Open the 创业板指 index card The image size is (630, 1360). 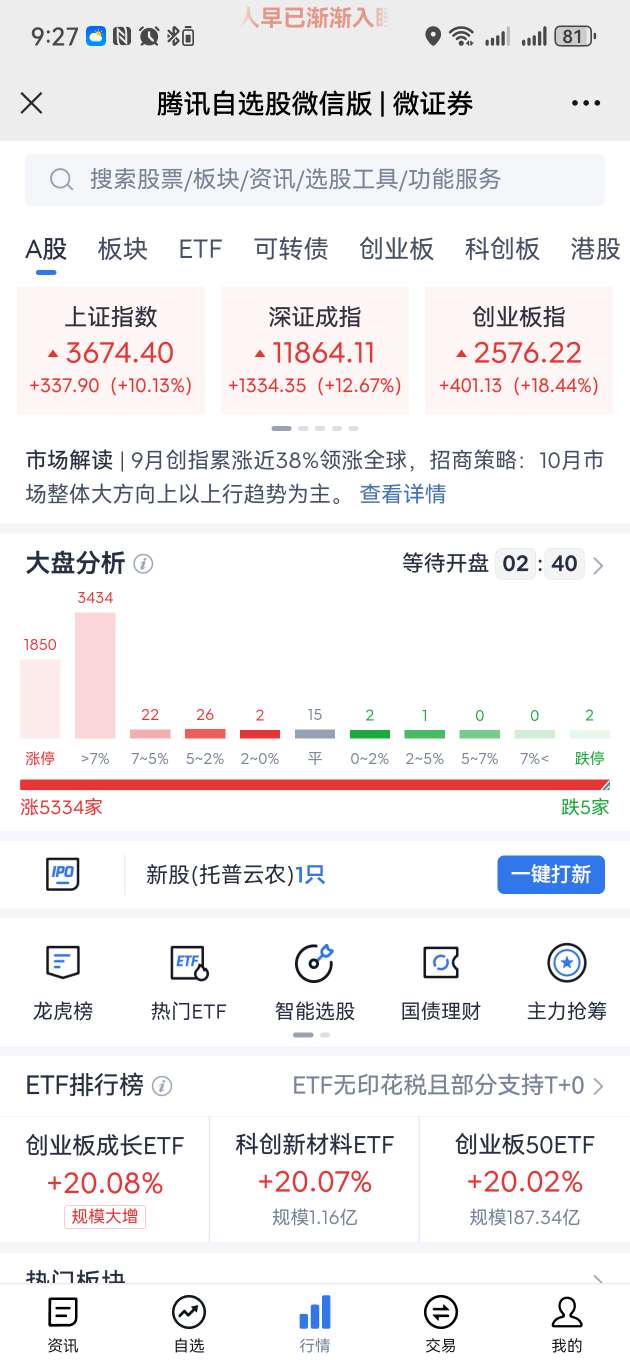pyautogui.click(x=518, y=351)
